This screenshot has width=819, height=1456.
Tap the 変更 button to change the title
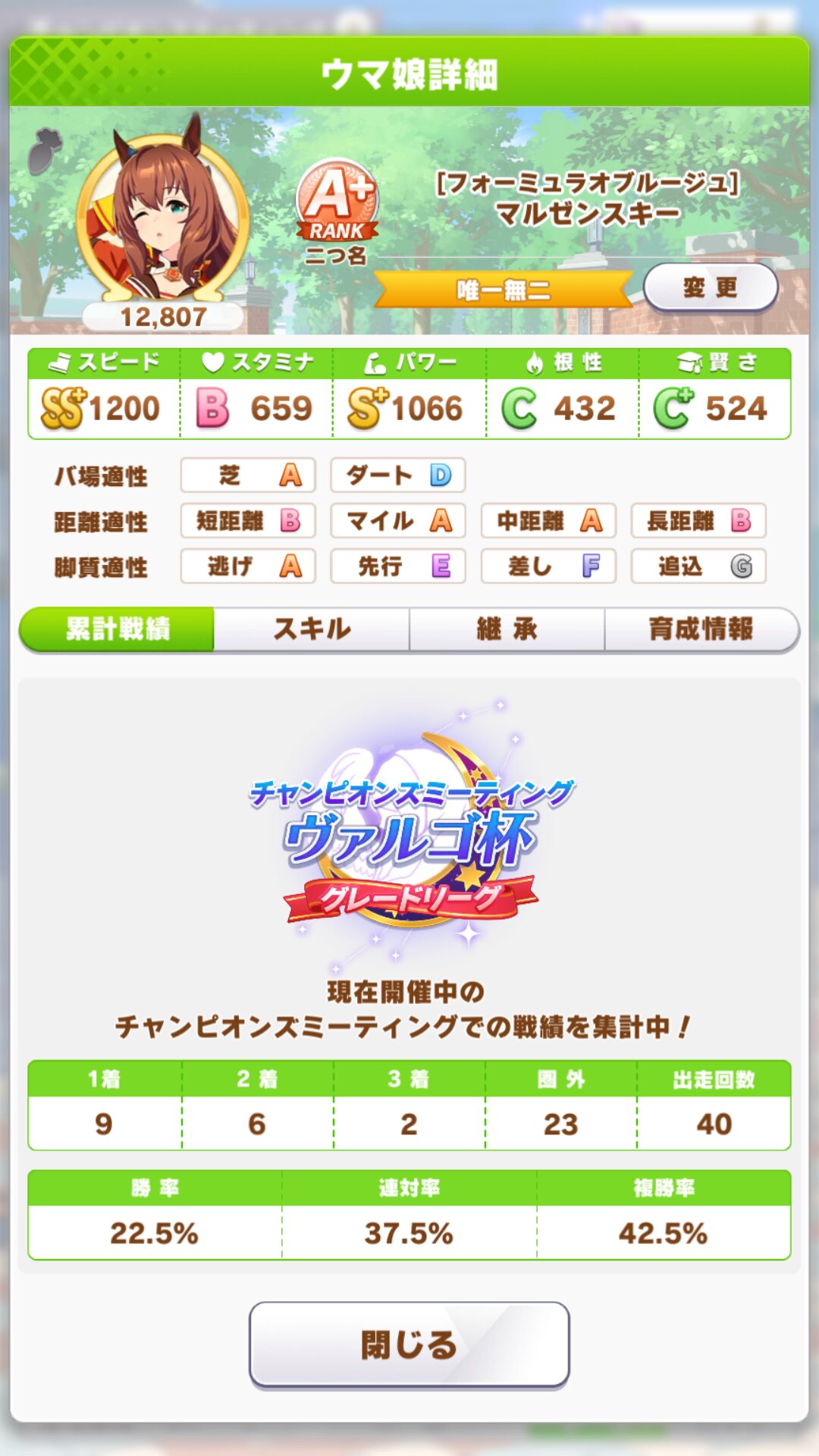[711, 287]
